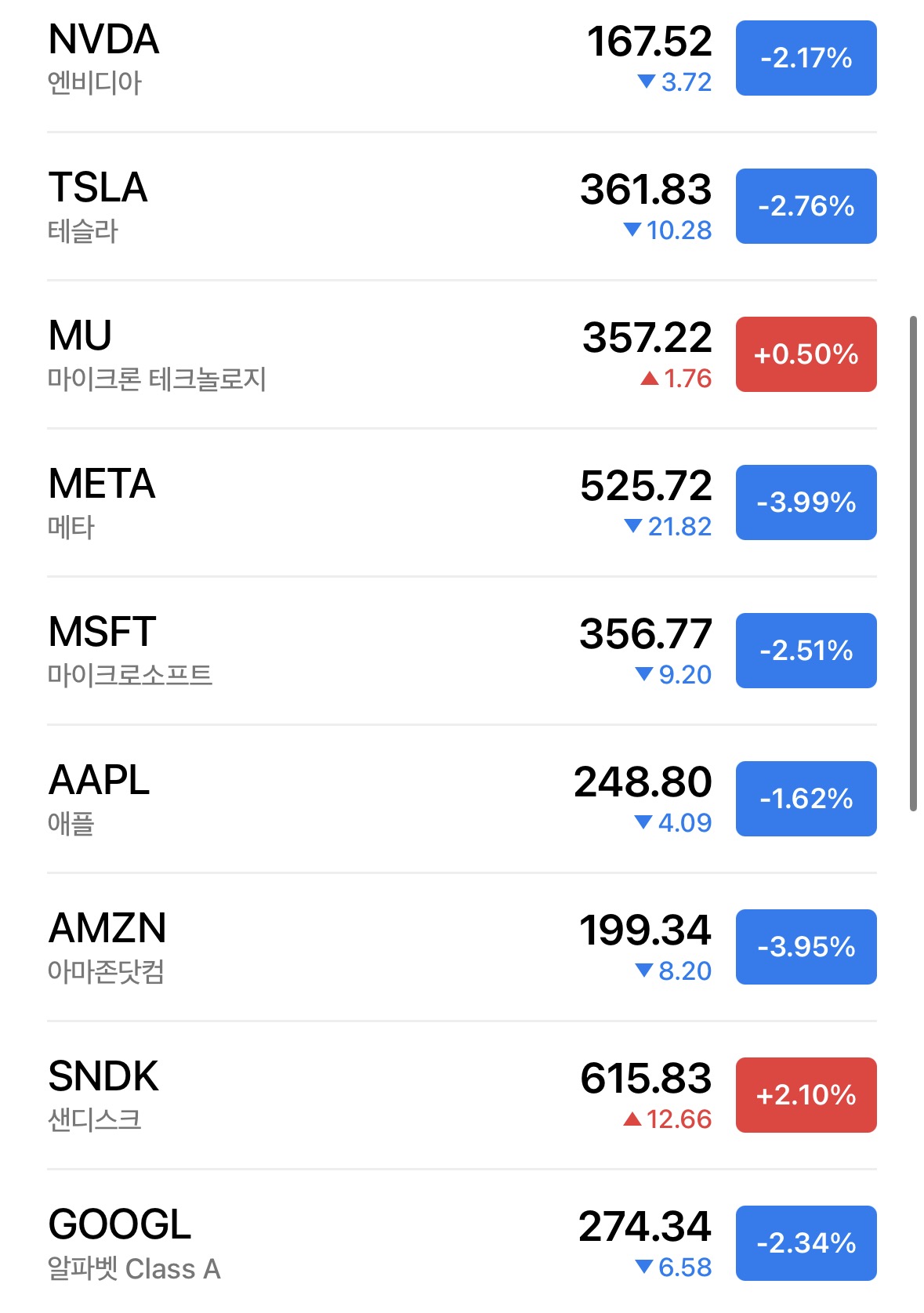The width and height of the screenshot is (924, 1313).
Task: View TSLA stock details
Action: coord(313,207)
